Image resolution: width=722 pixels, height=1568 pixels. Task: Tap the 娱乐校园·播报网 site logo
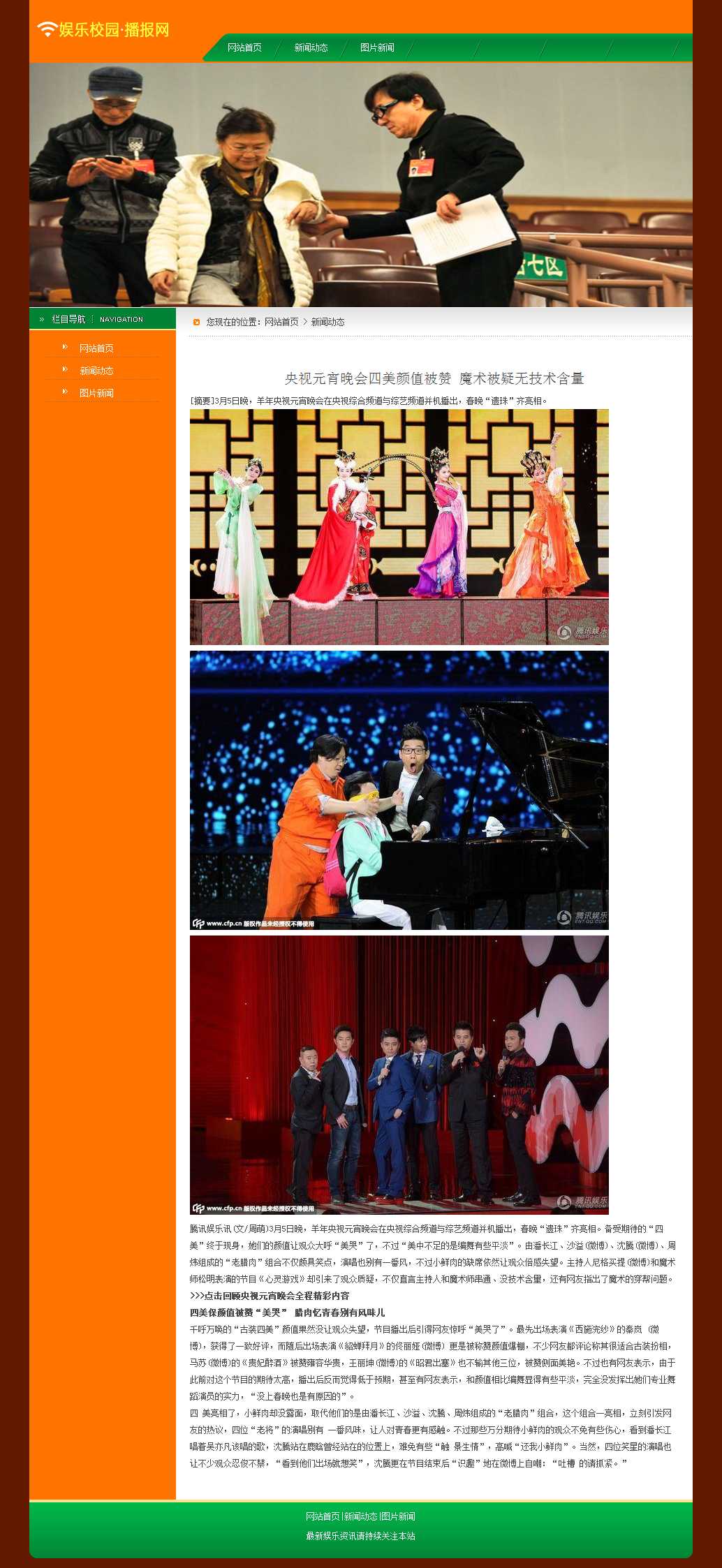click(x=103, y=29)
